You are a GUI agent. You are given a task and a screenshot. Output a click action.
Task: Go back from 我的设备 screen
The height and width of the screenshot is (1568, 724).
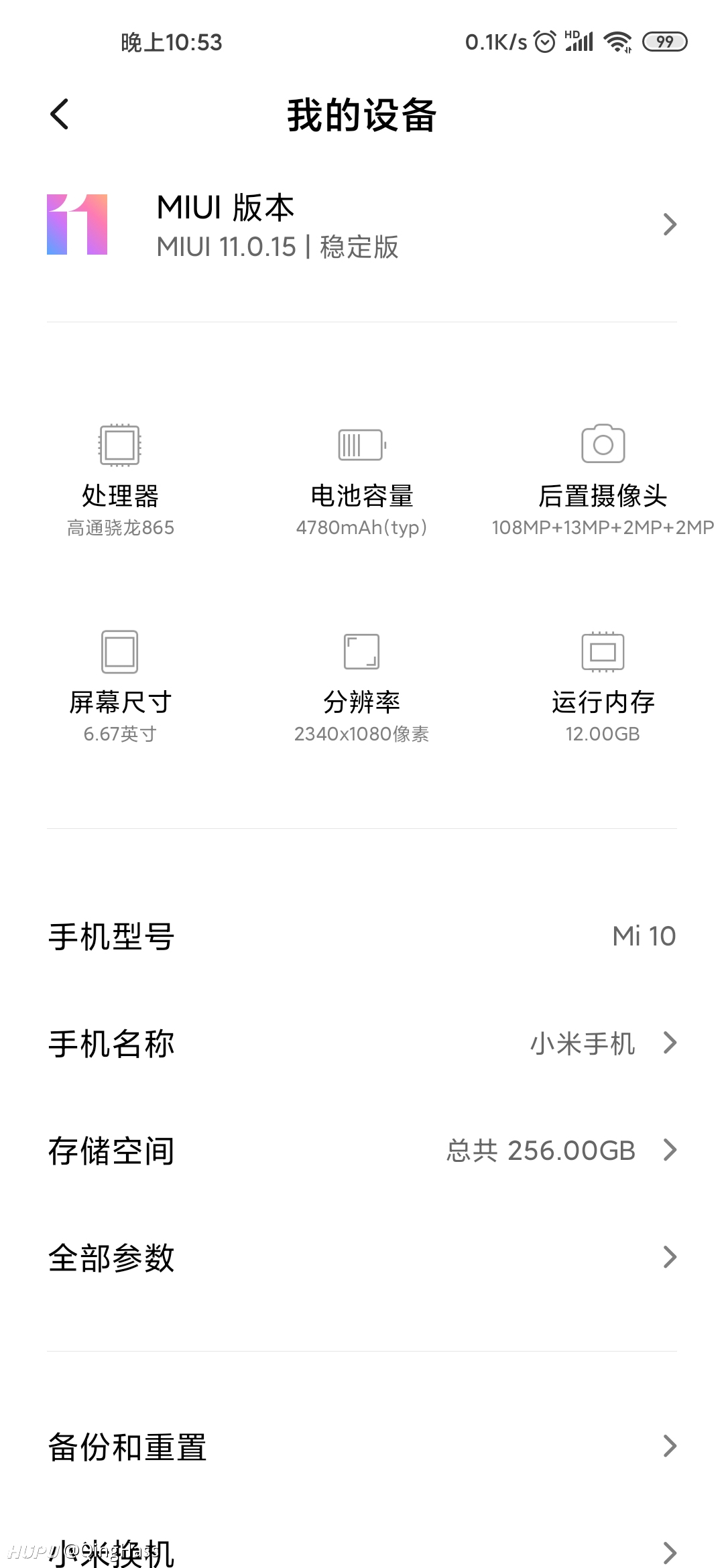60,114
